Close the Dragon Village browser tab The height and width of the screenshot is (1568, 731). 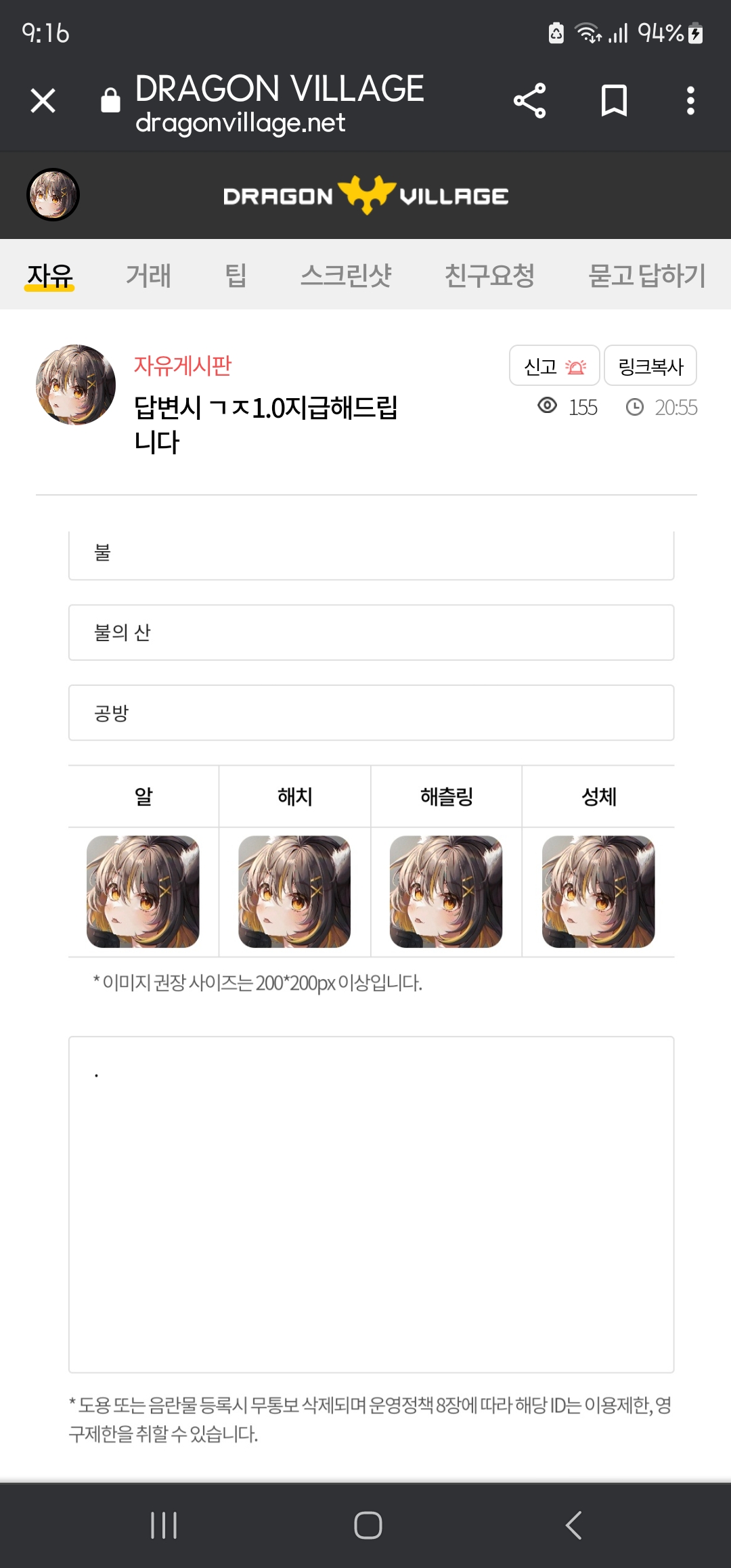point(43,102)
